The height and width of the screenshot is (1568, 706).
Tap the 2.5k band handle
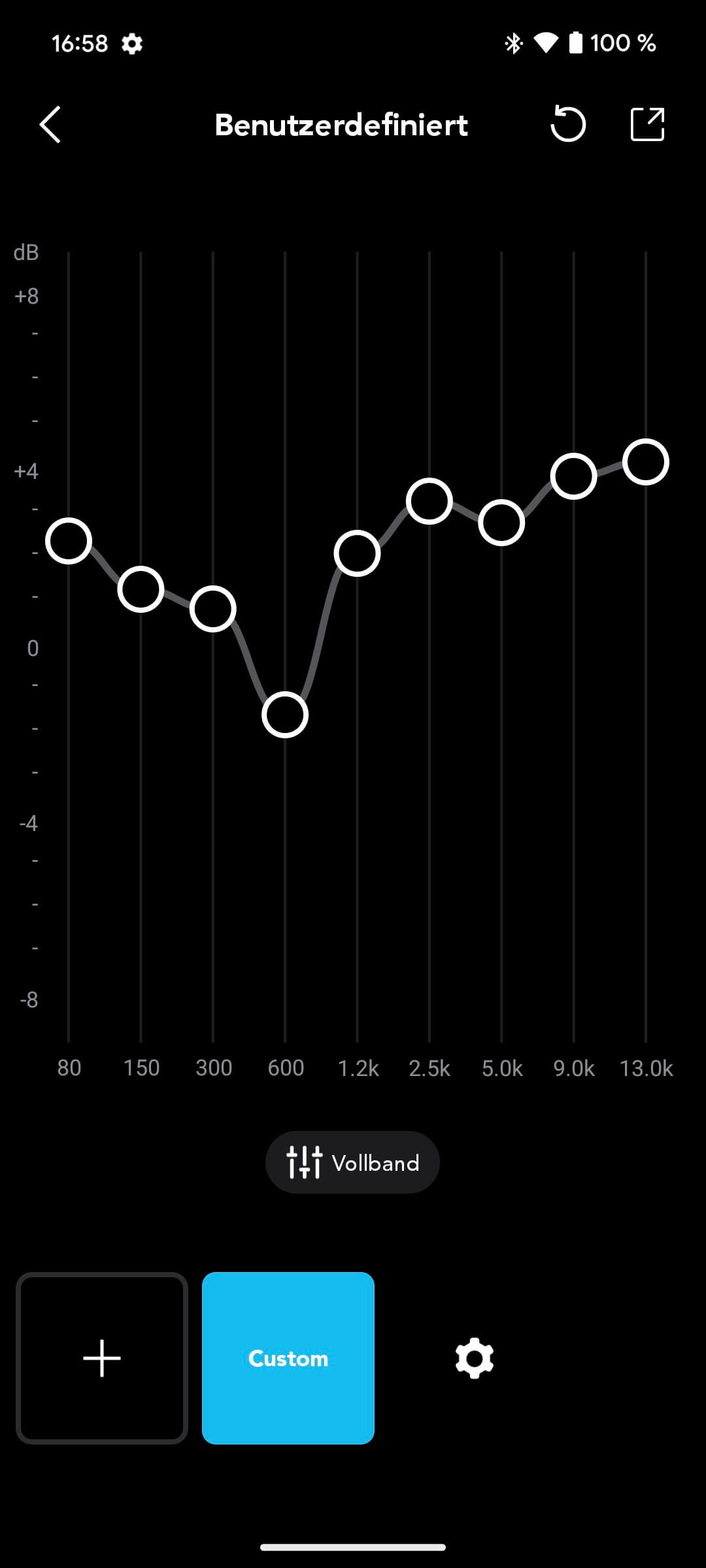tap(429, 501)
